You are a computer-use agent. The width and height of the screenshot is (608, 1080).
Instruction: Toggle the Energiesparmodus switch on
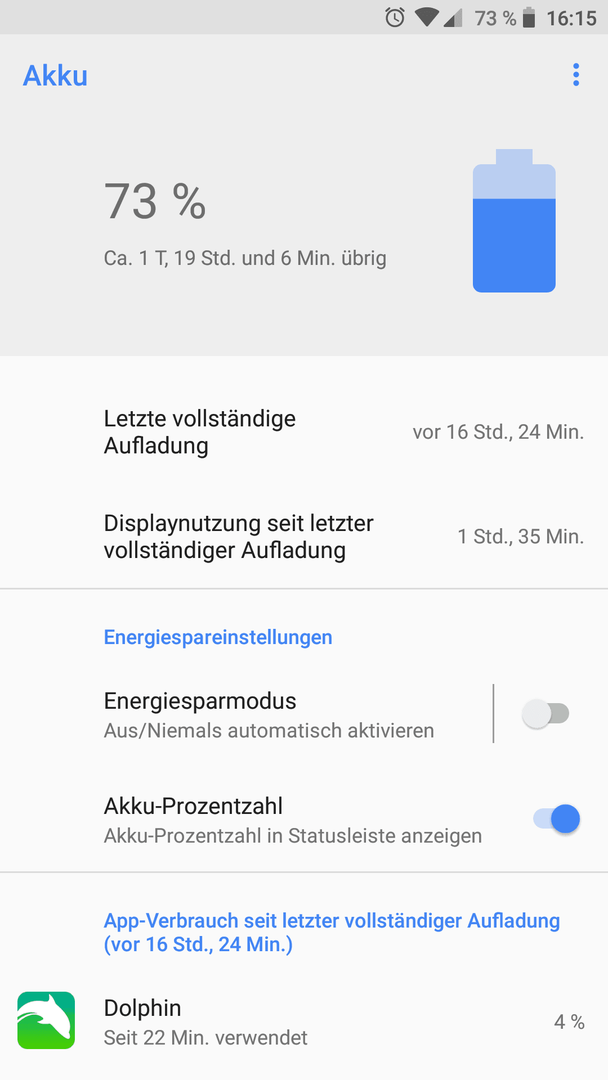pos(545,714)
